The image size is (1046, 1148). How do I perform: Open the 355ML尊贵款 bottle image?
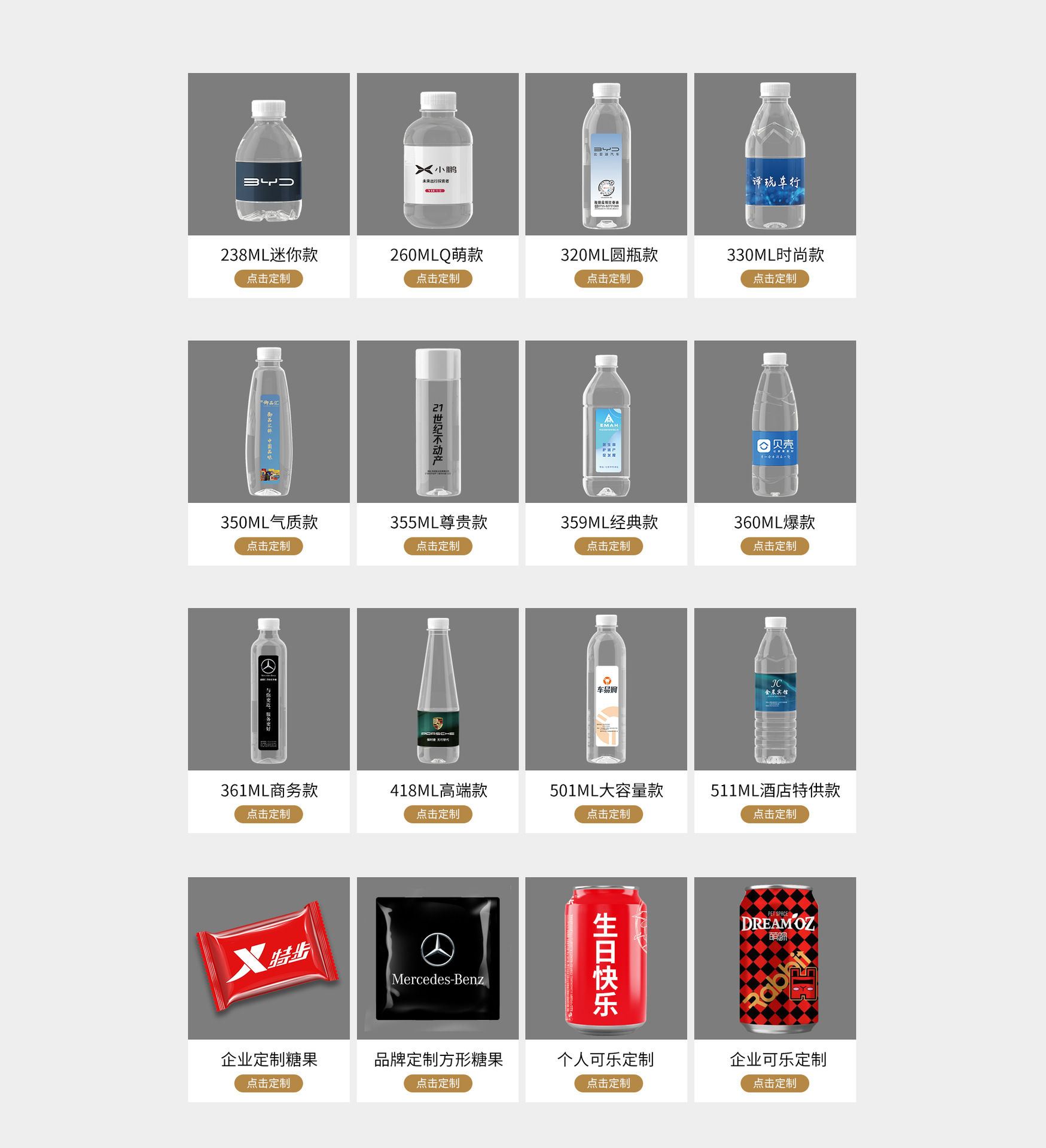click(438, 422)
